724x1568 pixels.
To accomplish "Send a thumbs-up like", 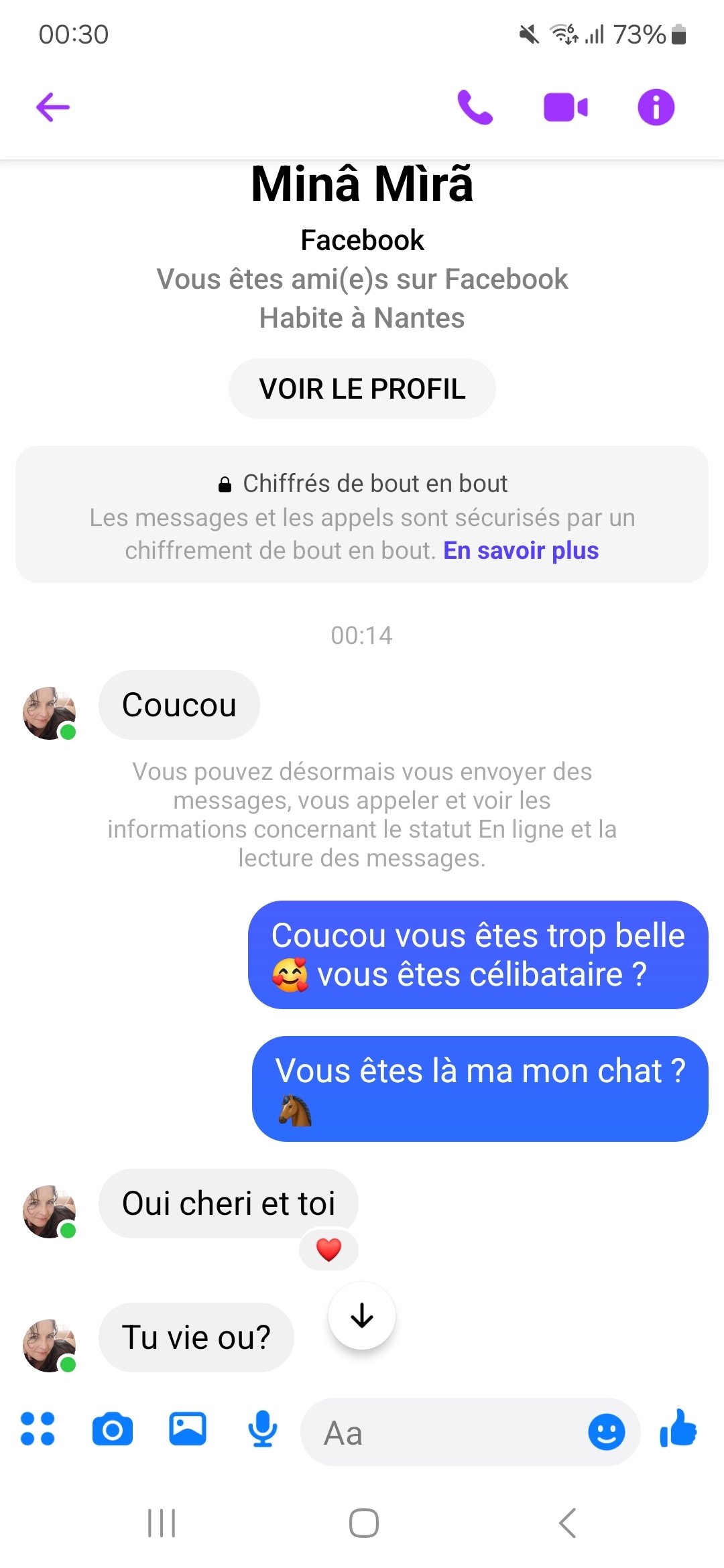I will coord(678,1428).
